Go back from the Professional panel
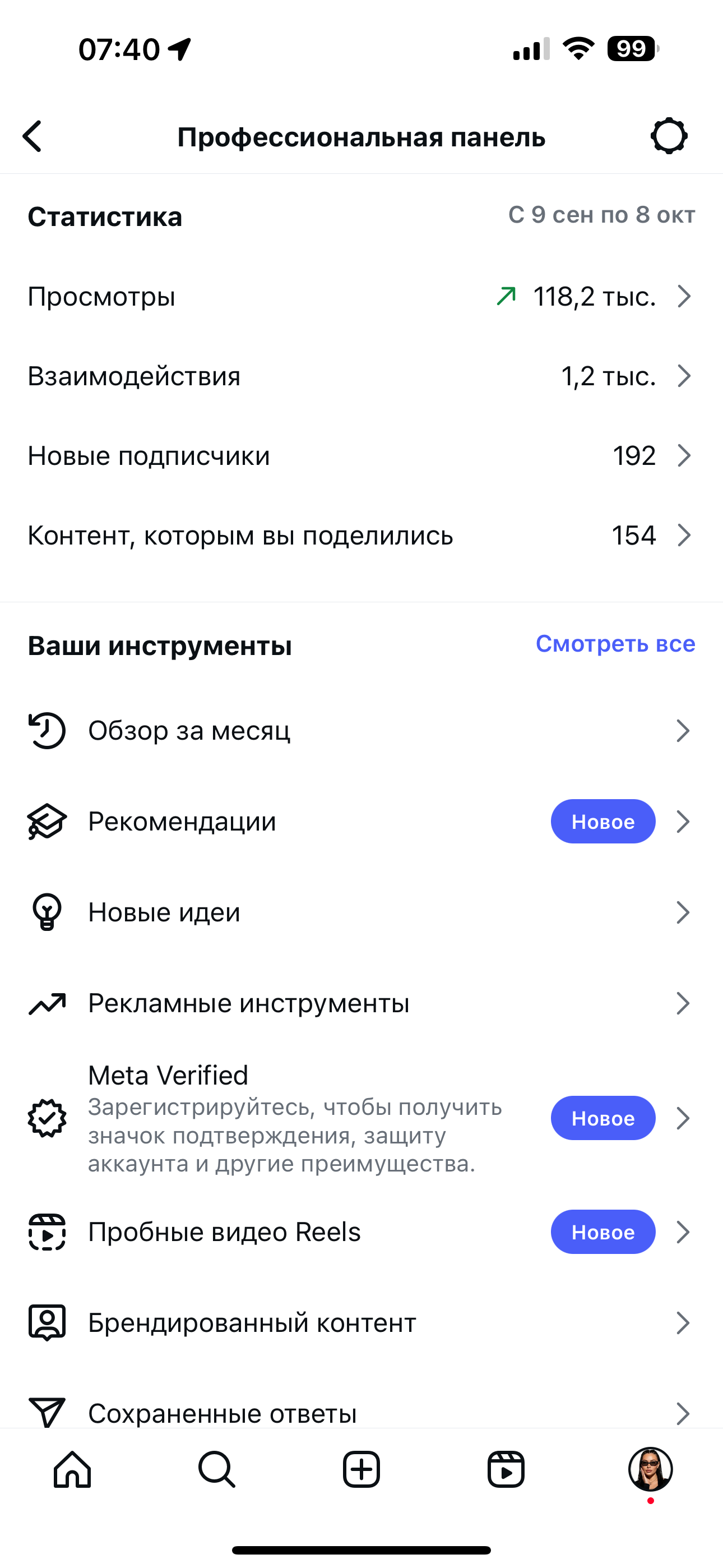Viewport: 723px width, 1568px height. [x=33, y=136]
